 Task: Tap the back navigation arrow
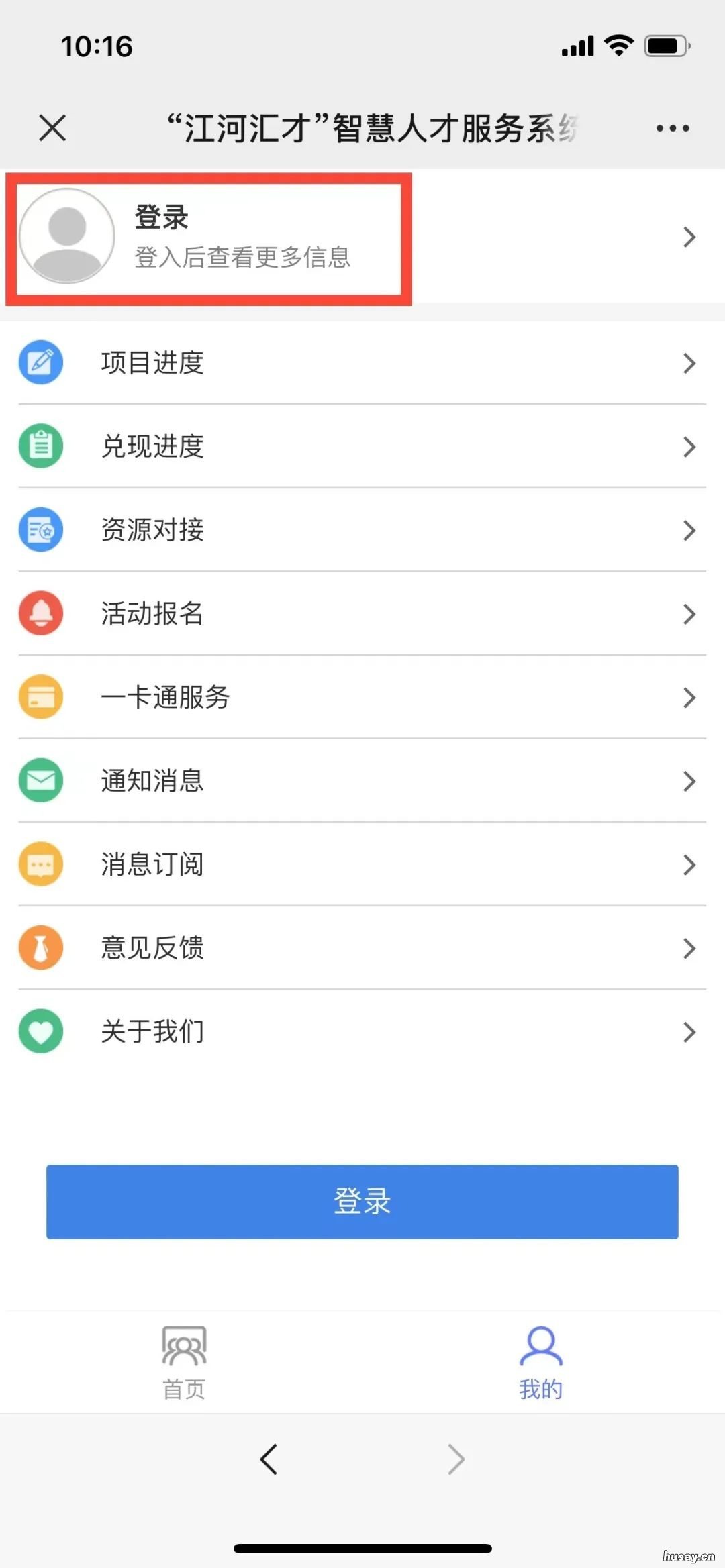pyautogui.click(x=269, y=1458)
